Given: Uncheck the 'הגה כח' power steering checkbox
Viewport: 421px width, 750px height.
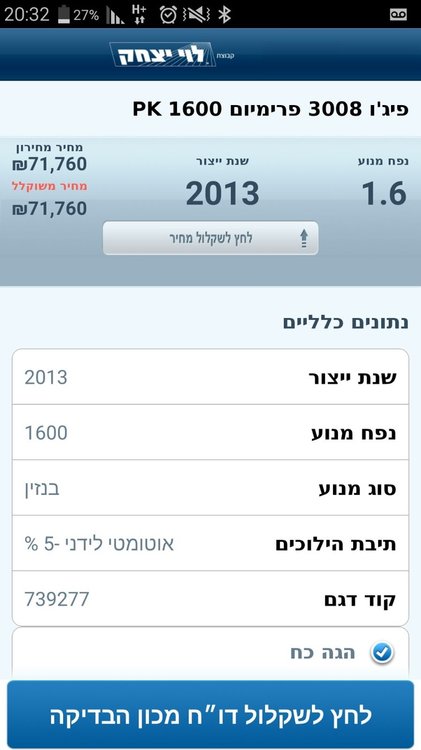Looking at the screenshot, I should coord(382,652).
